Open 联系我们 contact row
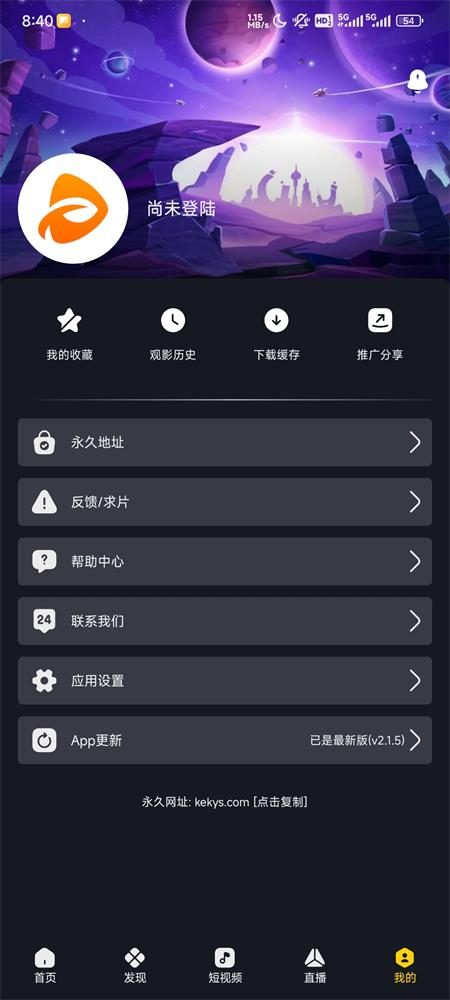This screenshot has width=450, height=1000. 225,621
